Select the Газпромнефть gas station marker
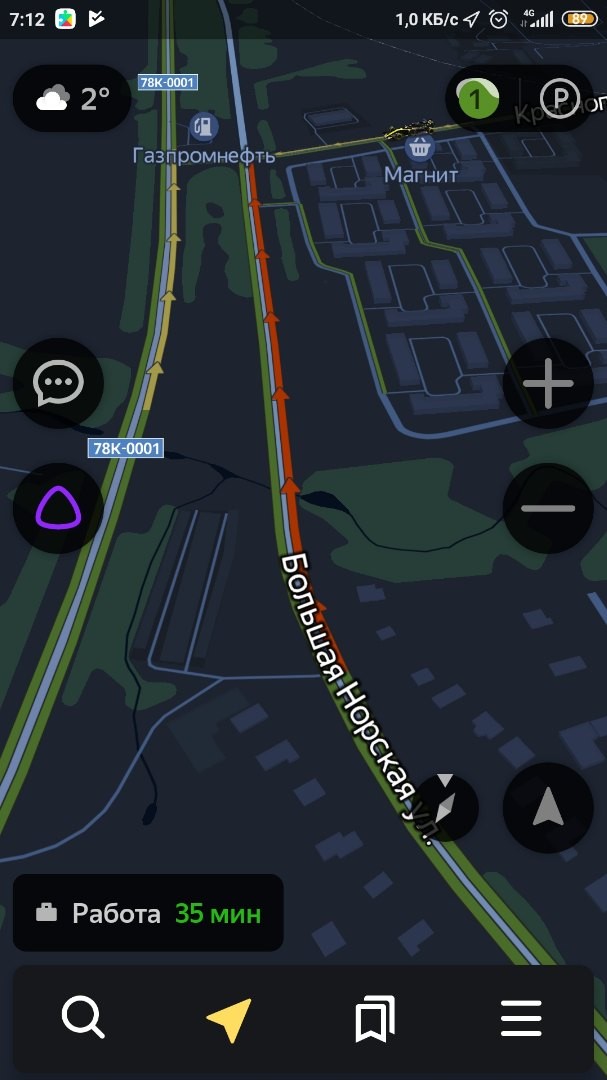 coord(204,127)
